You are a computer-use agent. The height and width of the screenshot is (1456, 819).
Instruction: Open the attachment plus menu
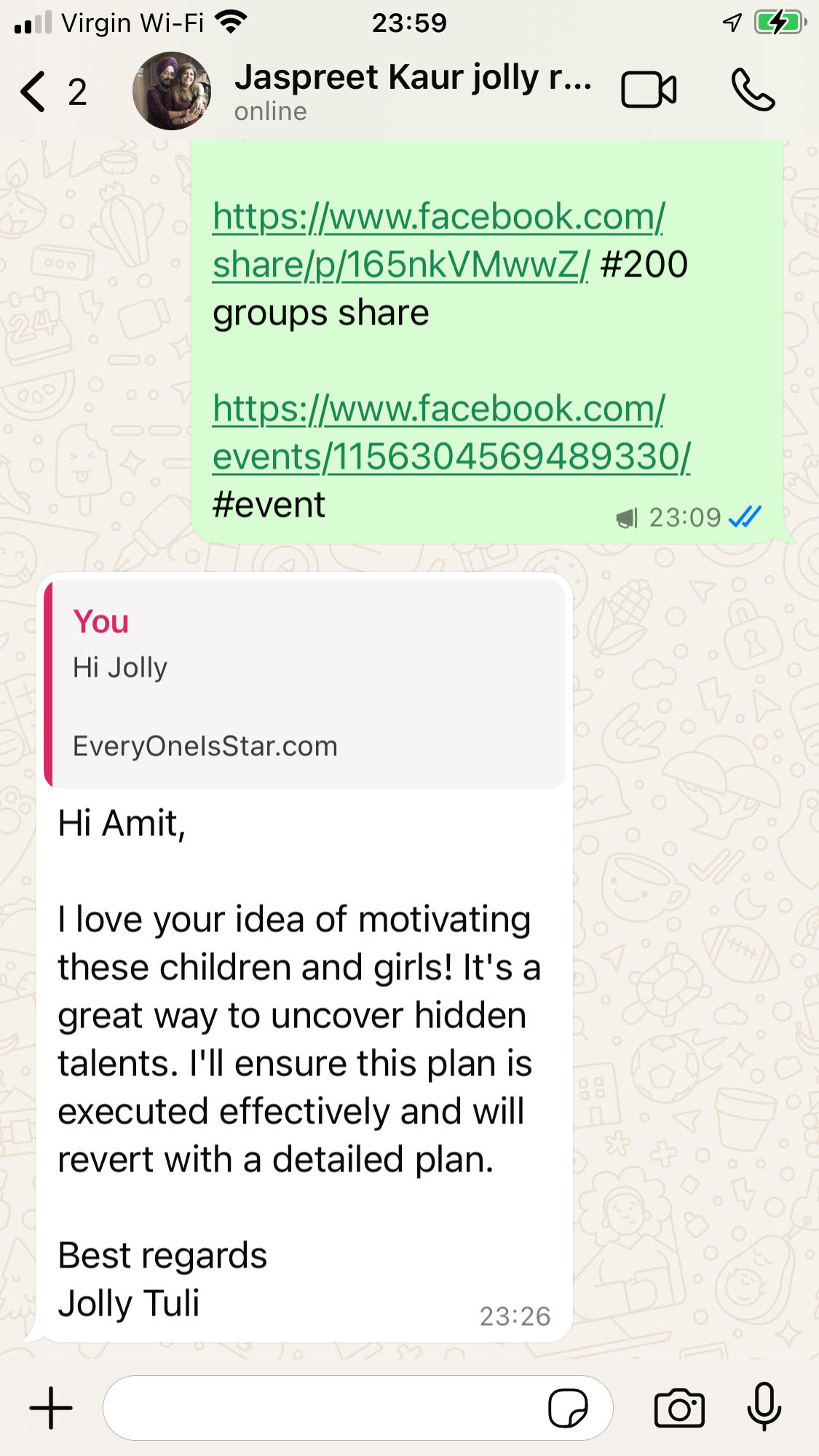tap(51, 1407)
